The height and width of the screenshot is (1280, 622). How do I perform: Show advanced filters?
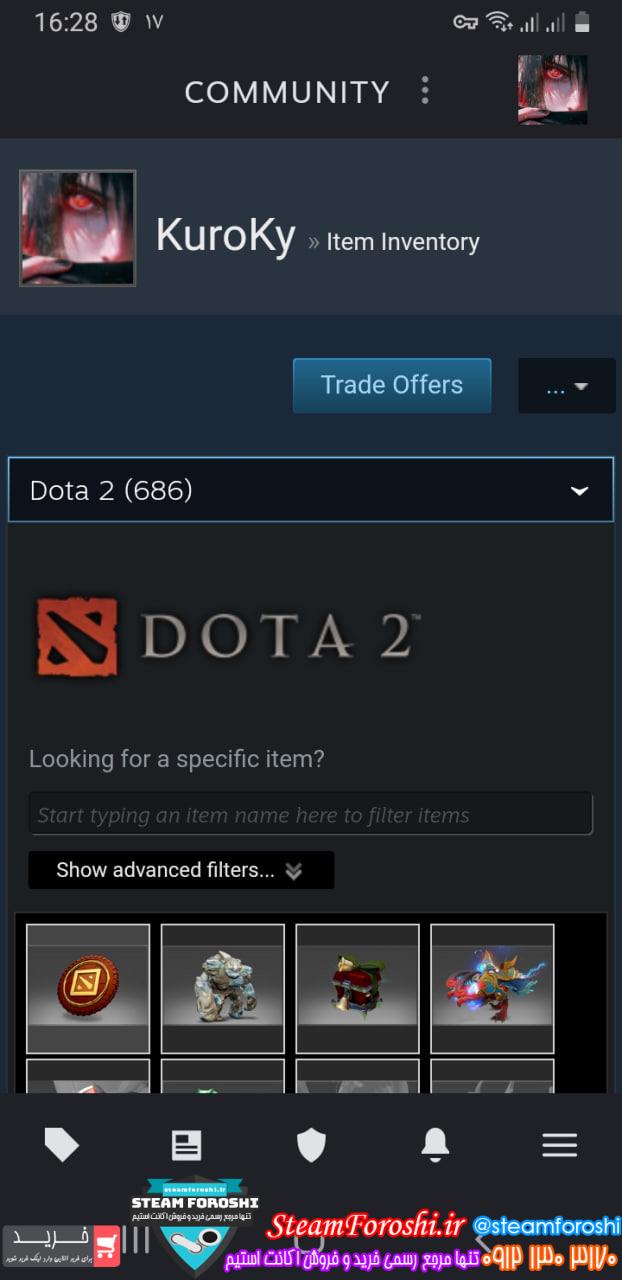181,870
